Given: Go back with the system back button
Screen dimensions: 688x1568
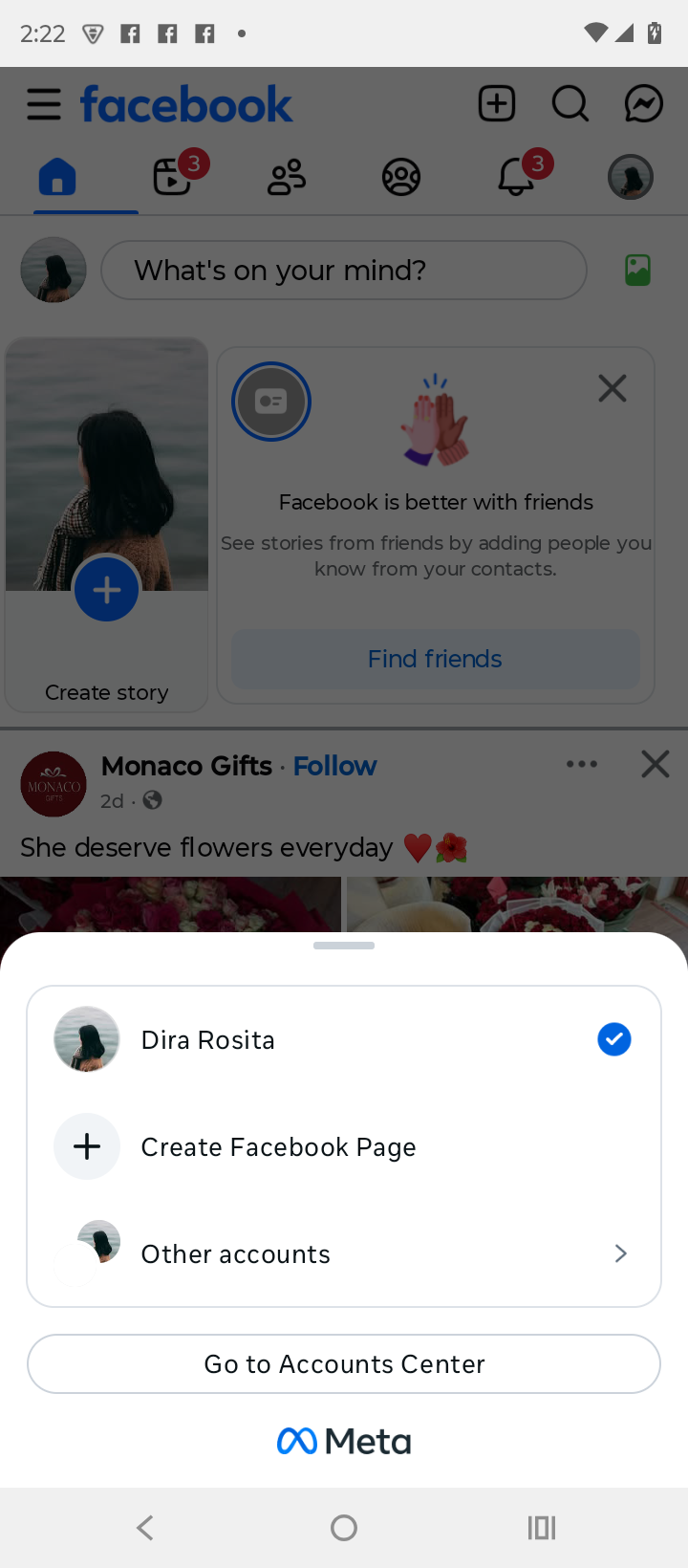Looking at the screenshot, I should pos(145,1528).
